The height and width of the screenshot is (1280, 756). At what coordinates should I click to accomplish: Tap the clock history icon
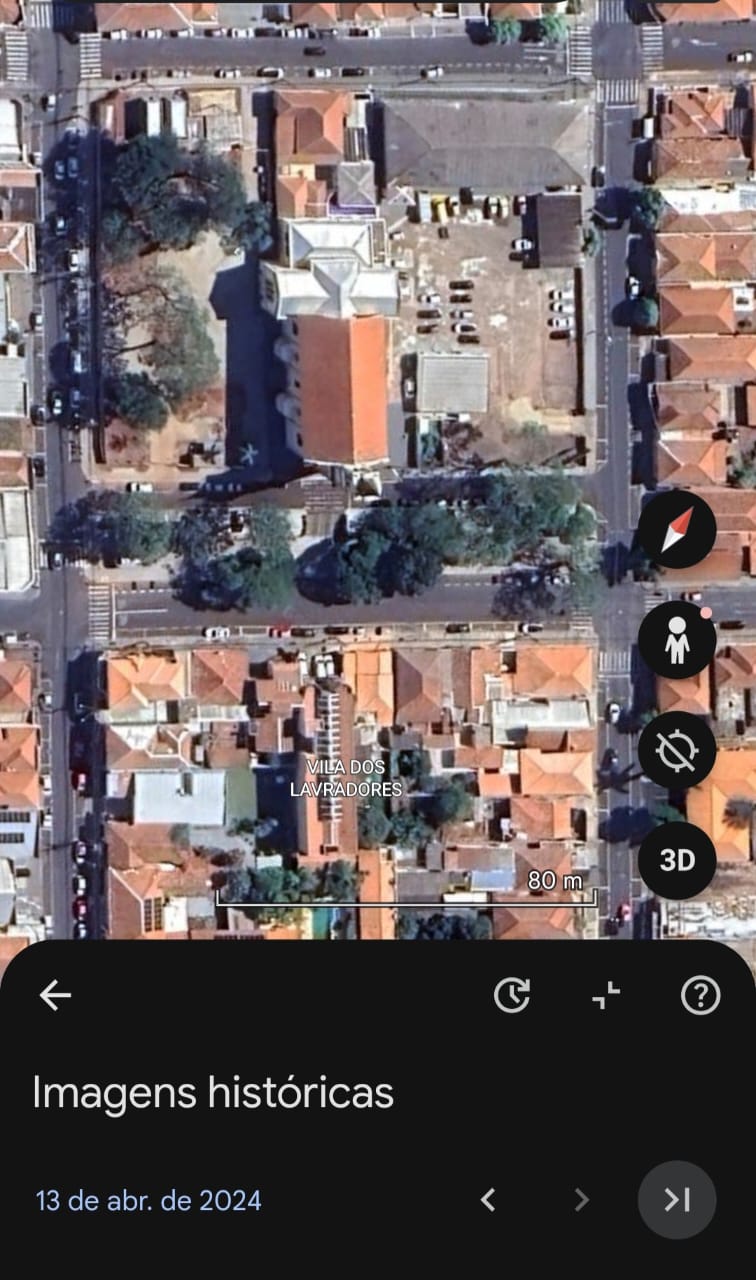pos(512,995)
